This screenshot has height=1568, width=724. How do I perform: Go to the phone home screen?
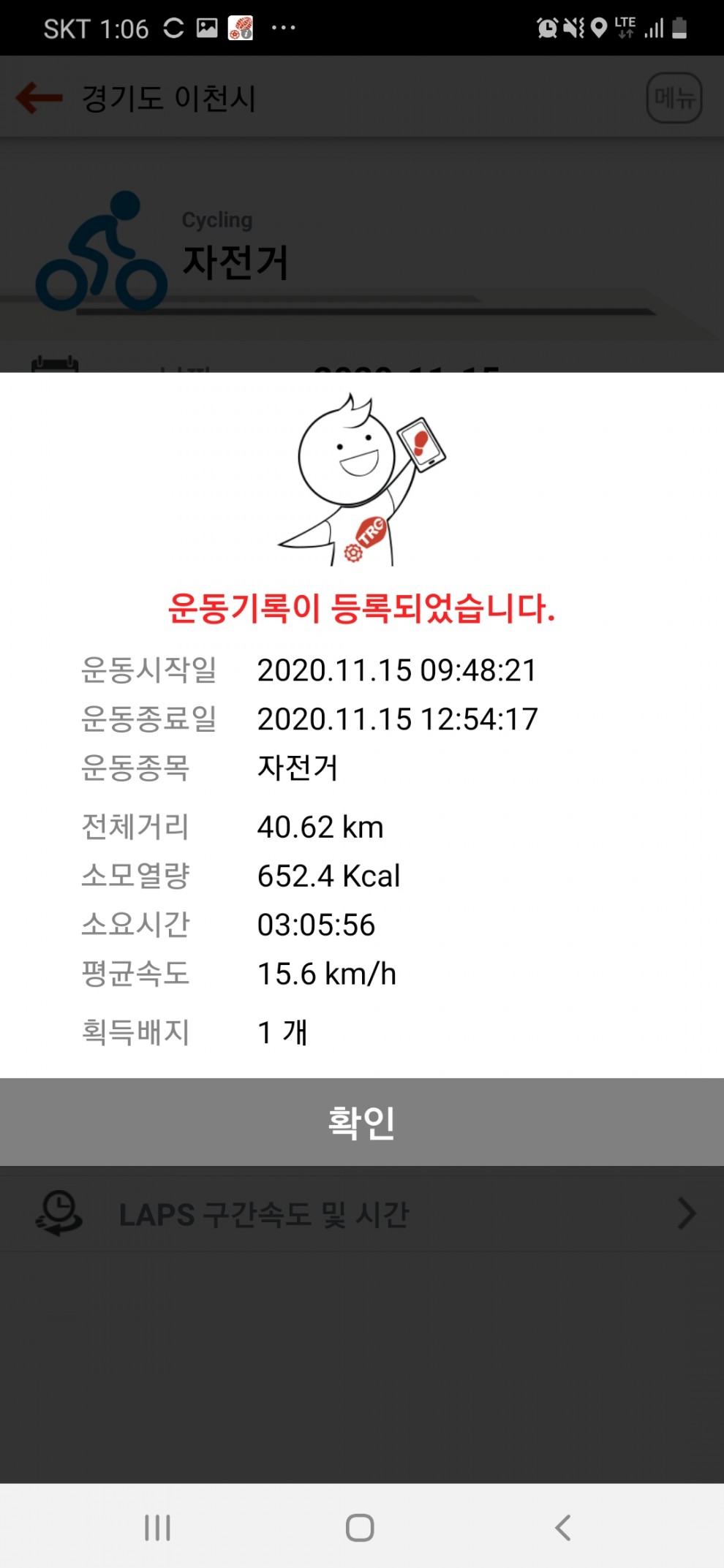360,1527
